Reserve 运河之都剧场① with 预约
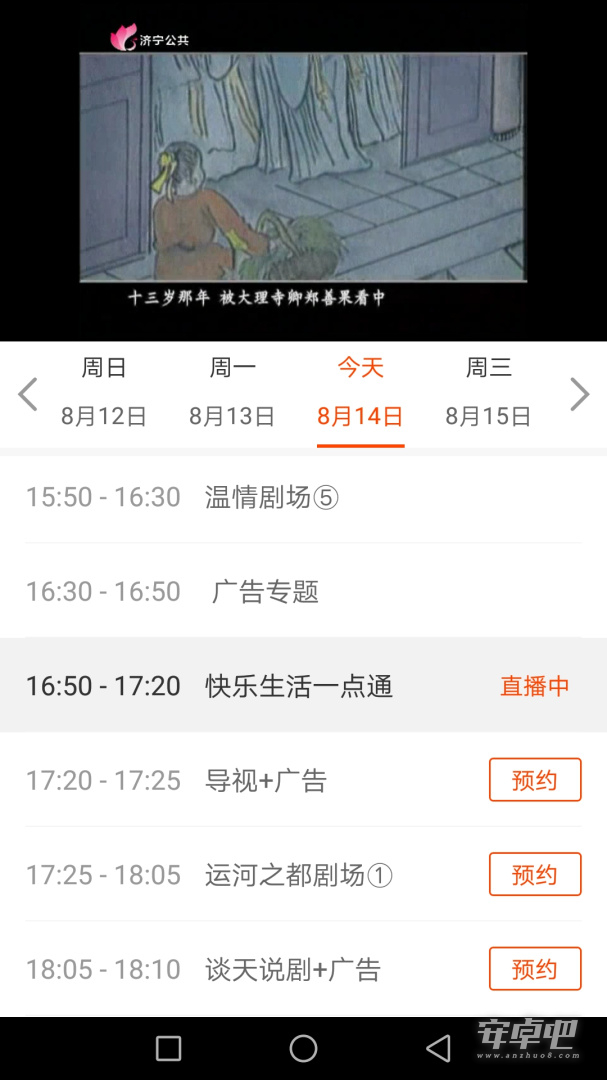This screenshot has height=1080, width=607. [x=535, y=874]
